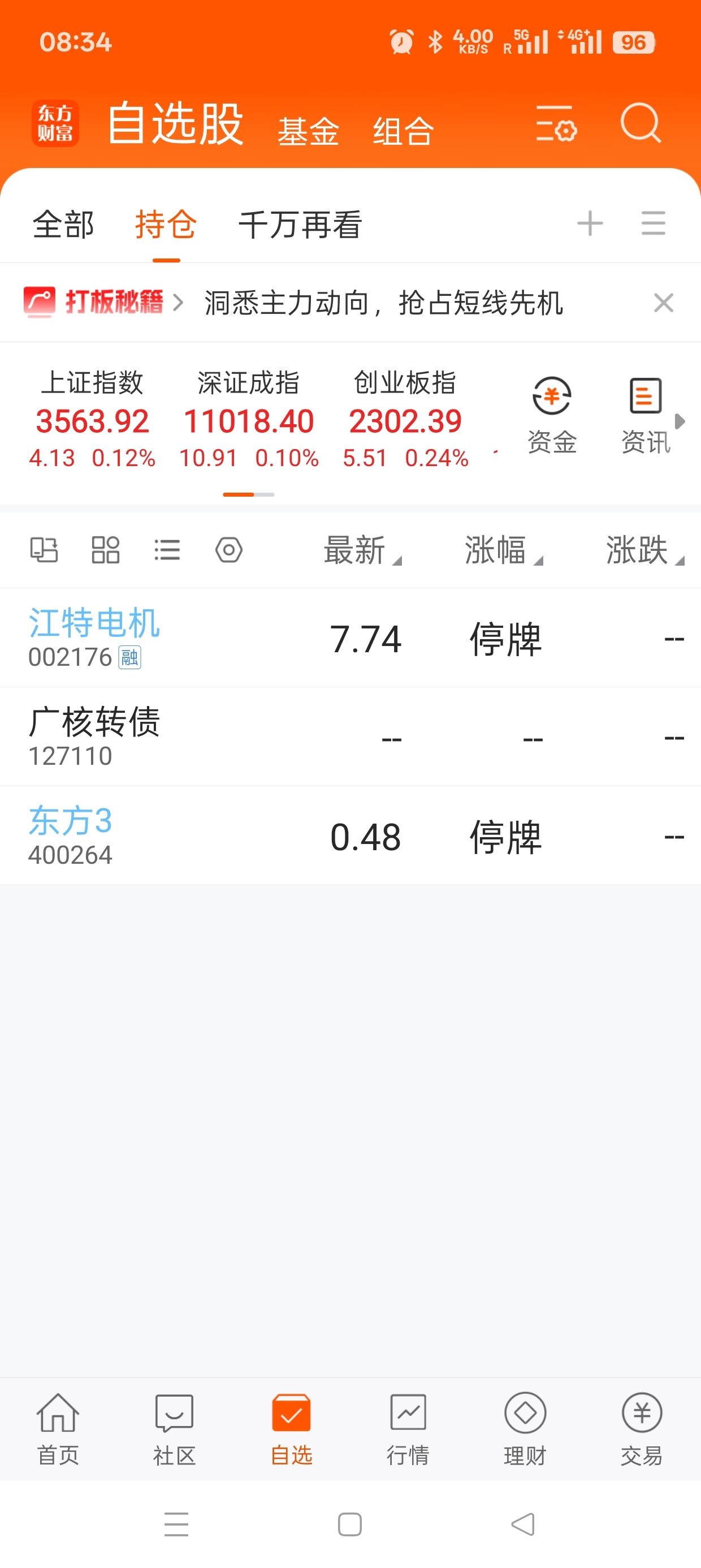The width and height of the screenshot is (701, 1568).
Task: Switch to the 组合 tab
Action: click(403, 131)
